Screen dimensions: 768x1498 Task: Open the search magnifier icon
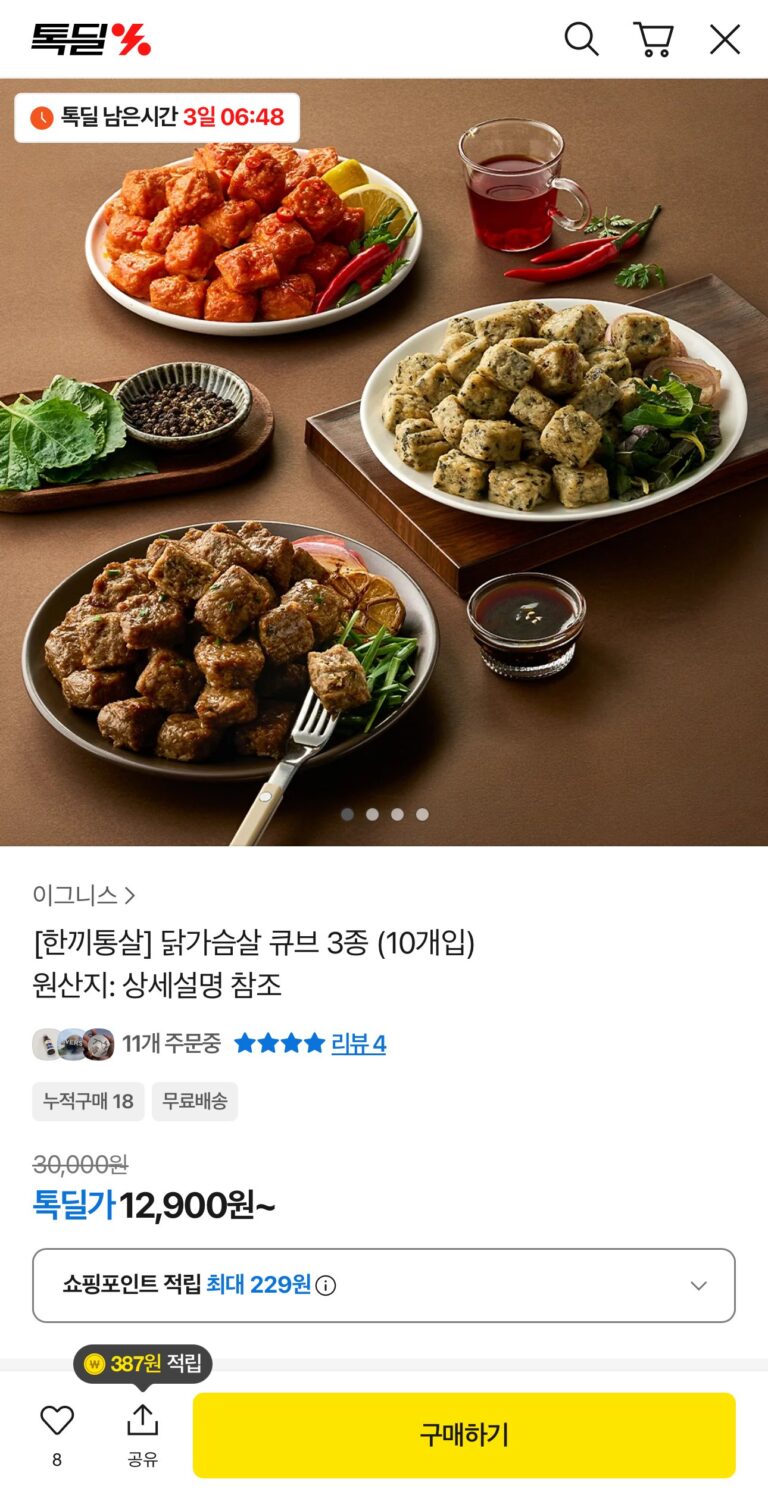coord(581,40)
